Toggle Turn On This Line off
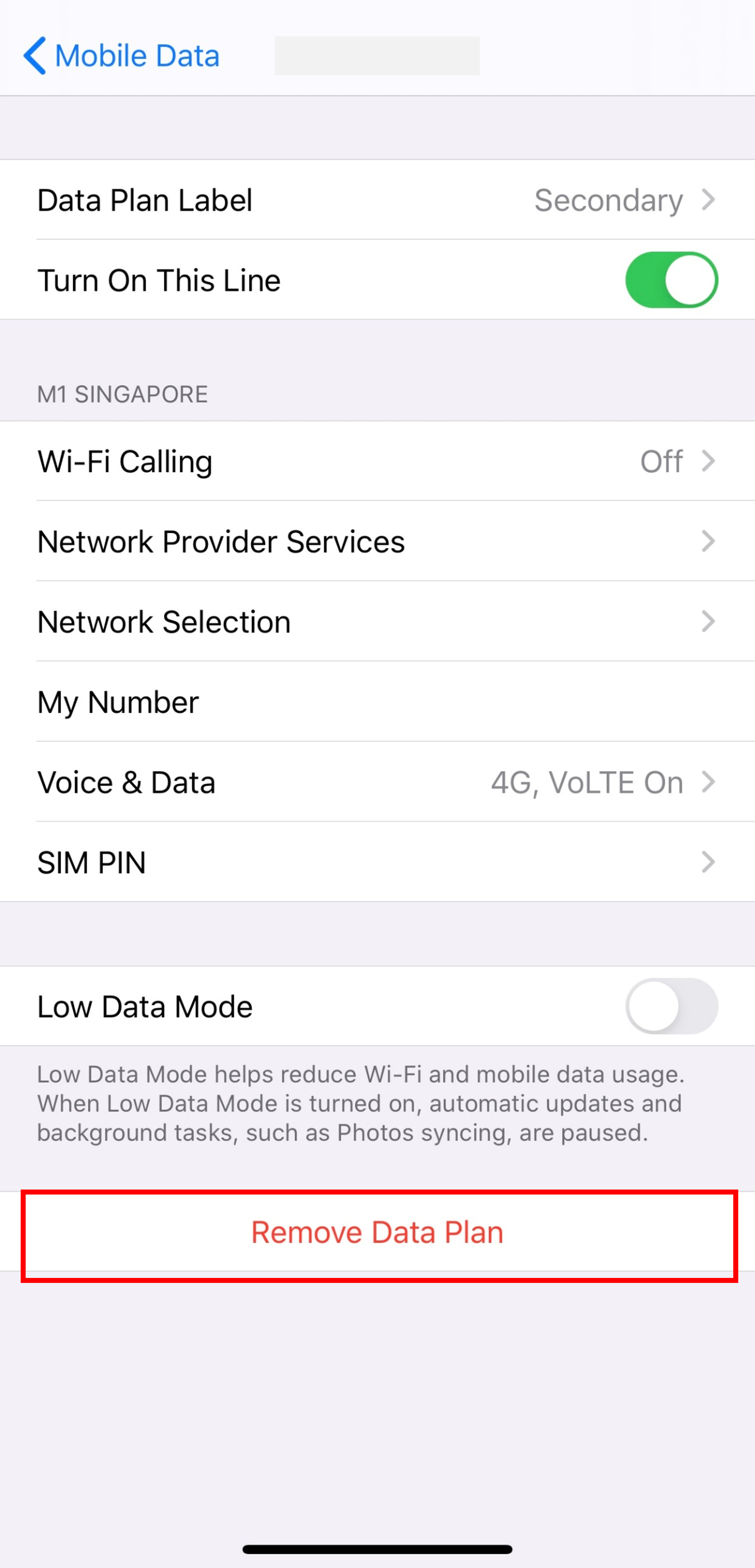 coord(671,280)
